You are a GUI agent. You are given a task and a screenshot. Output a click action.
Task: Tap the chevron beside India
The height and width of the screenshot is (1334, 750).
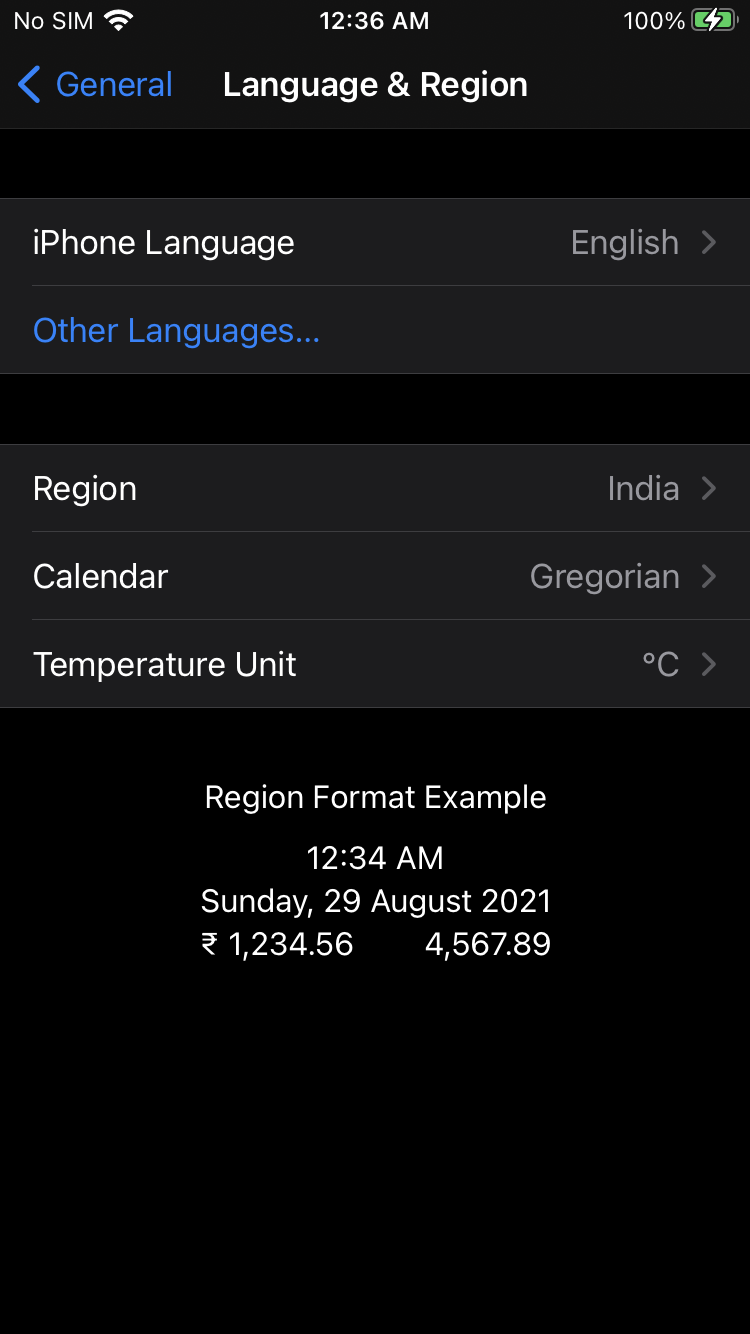709,488
